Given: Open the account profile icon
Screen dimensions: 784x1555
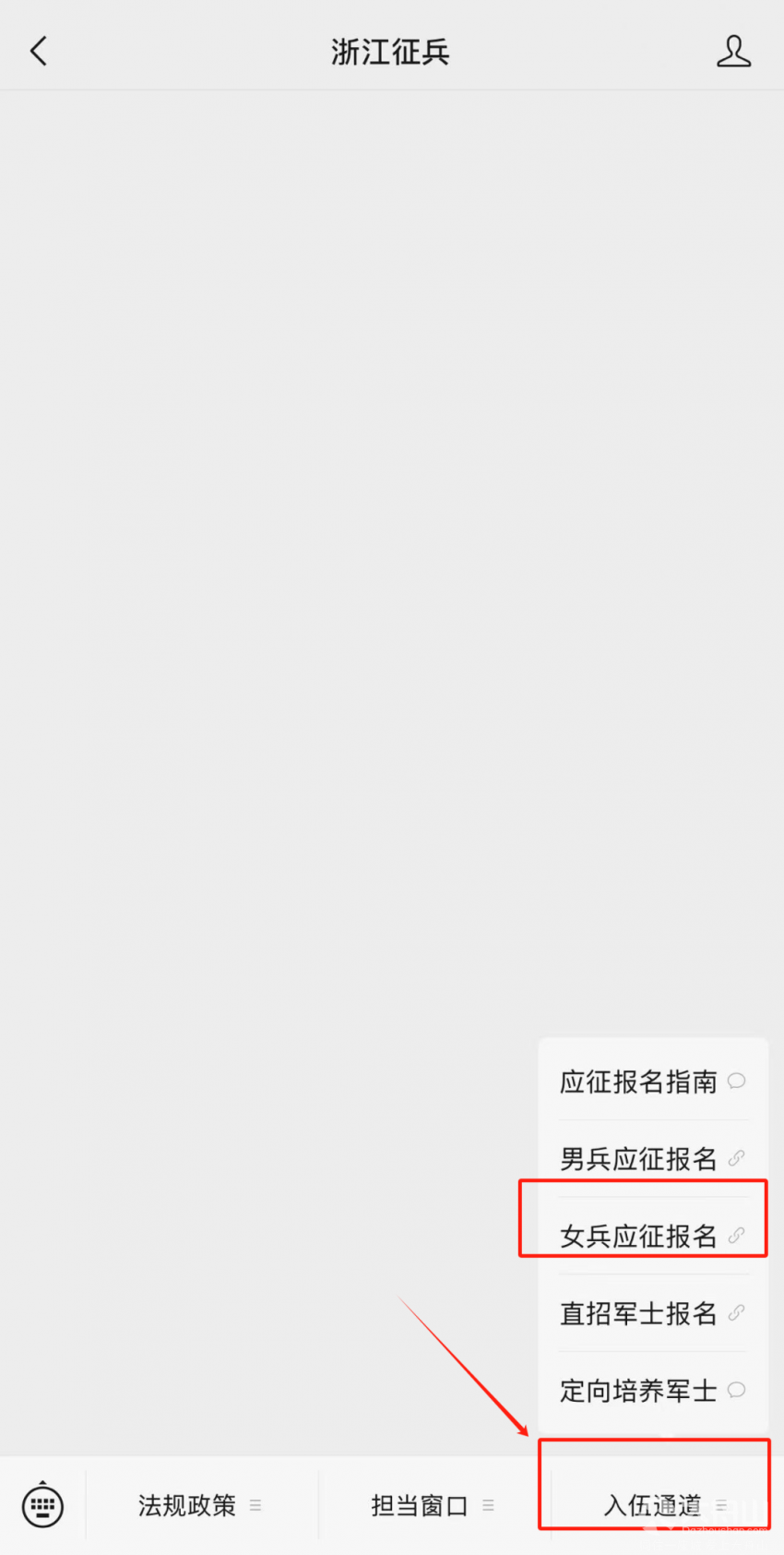Looking at the screenshot, I should (733, 52).
